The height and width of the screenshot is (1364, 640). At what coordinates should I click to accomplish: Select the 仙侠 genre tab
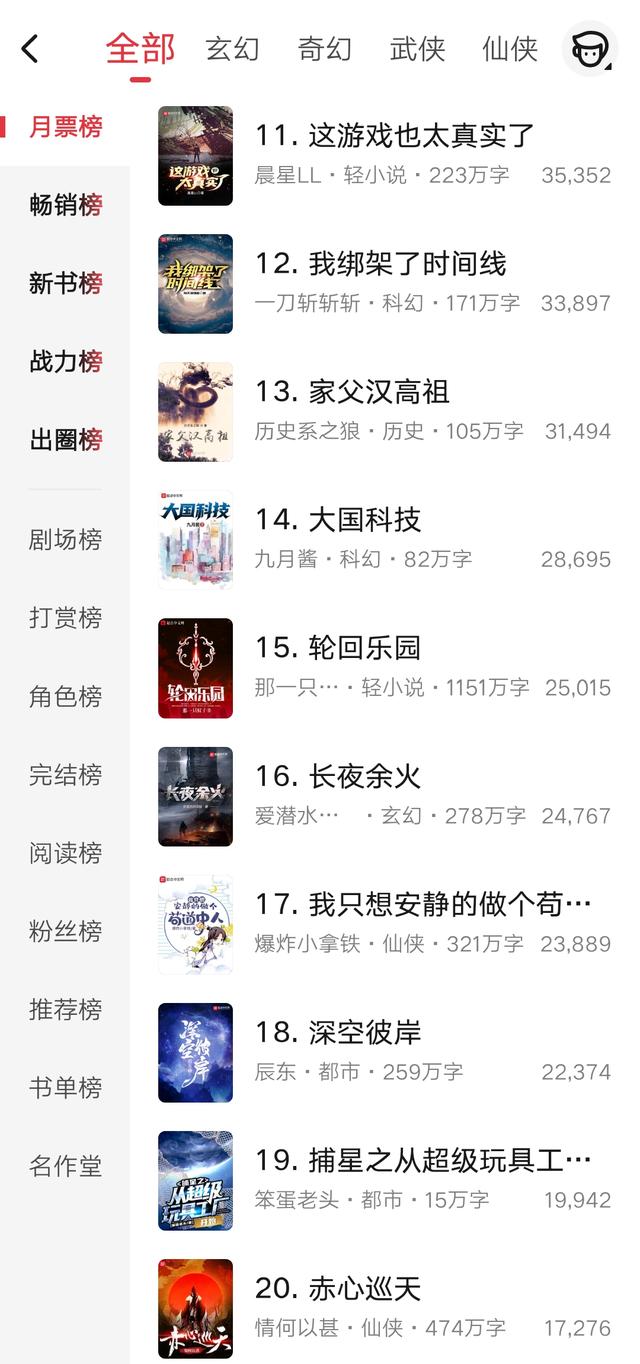pyautogui.click(x=510, y=48)
